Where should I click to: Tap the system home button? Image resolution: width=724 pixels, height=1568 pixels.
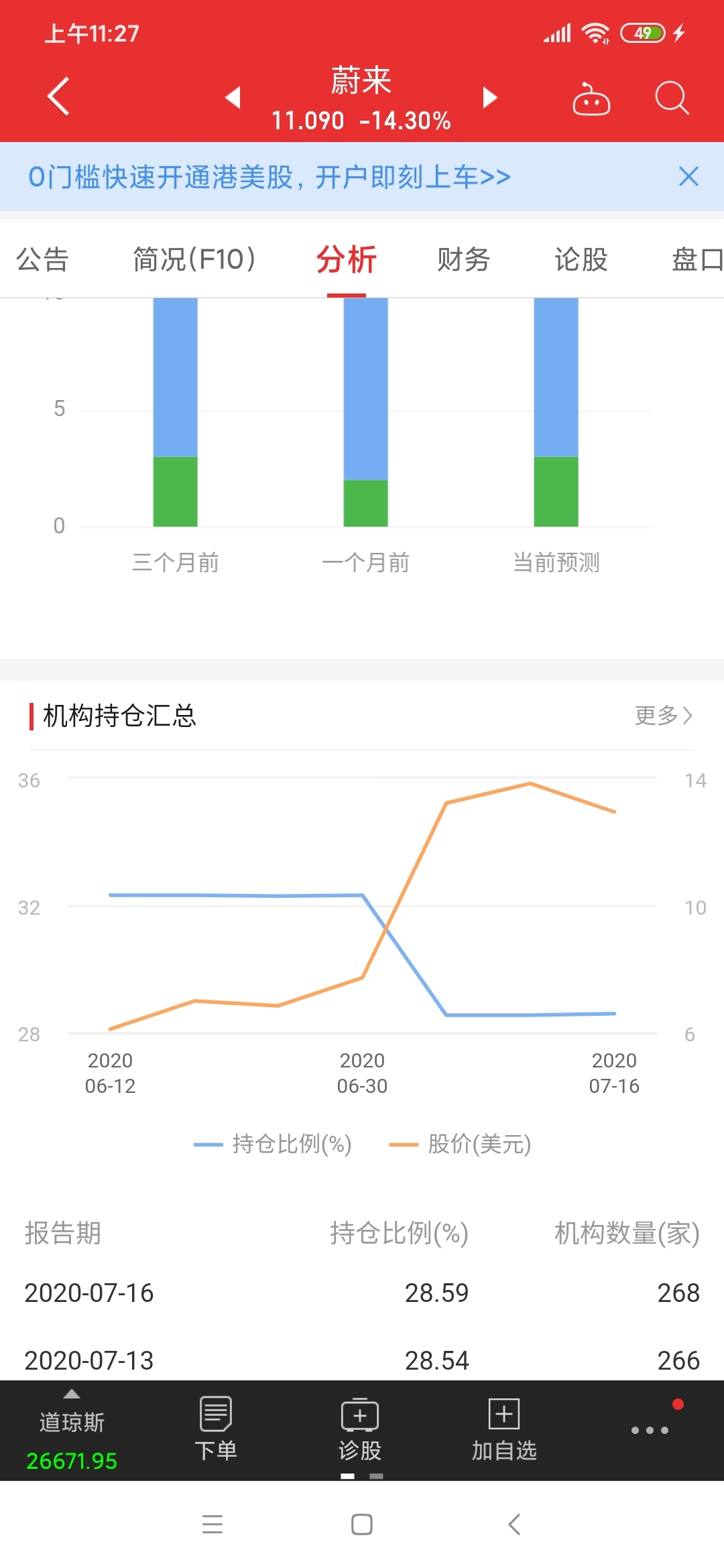(362, 1524)
